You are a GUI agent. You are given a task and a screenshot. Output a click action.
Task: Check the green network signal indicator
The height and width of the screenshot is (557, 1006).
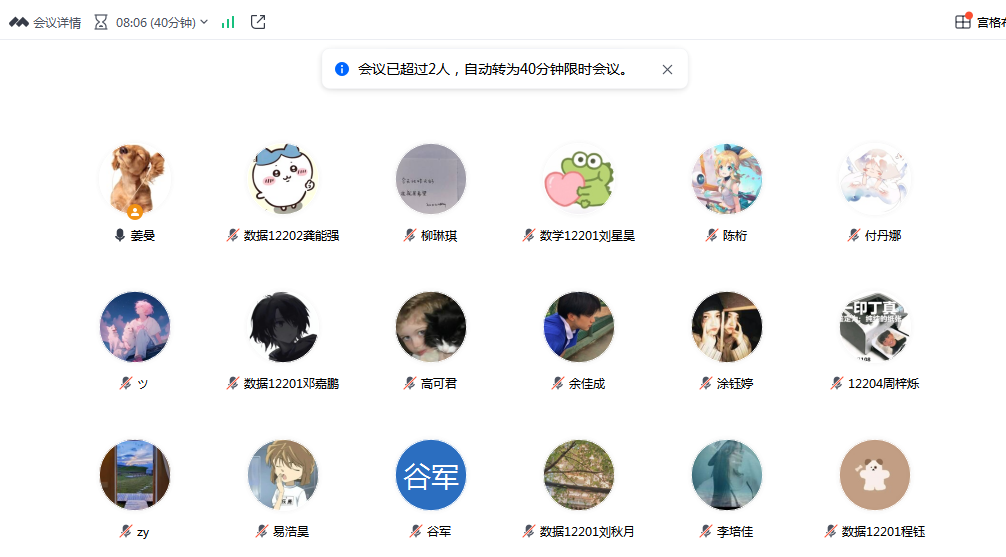pos(228,22)
